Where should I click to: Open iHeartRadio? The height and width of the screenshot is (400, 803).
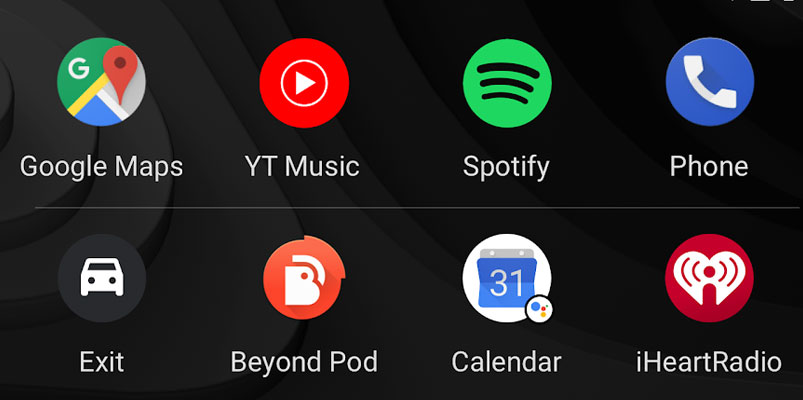tap(709, 277)
